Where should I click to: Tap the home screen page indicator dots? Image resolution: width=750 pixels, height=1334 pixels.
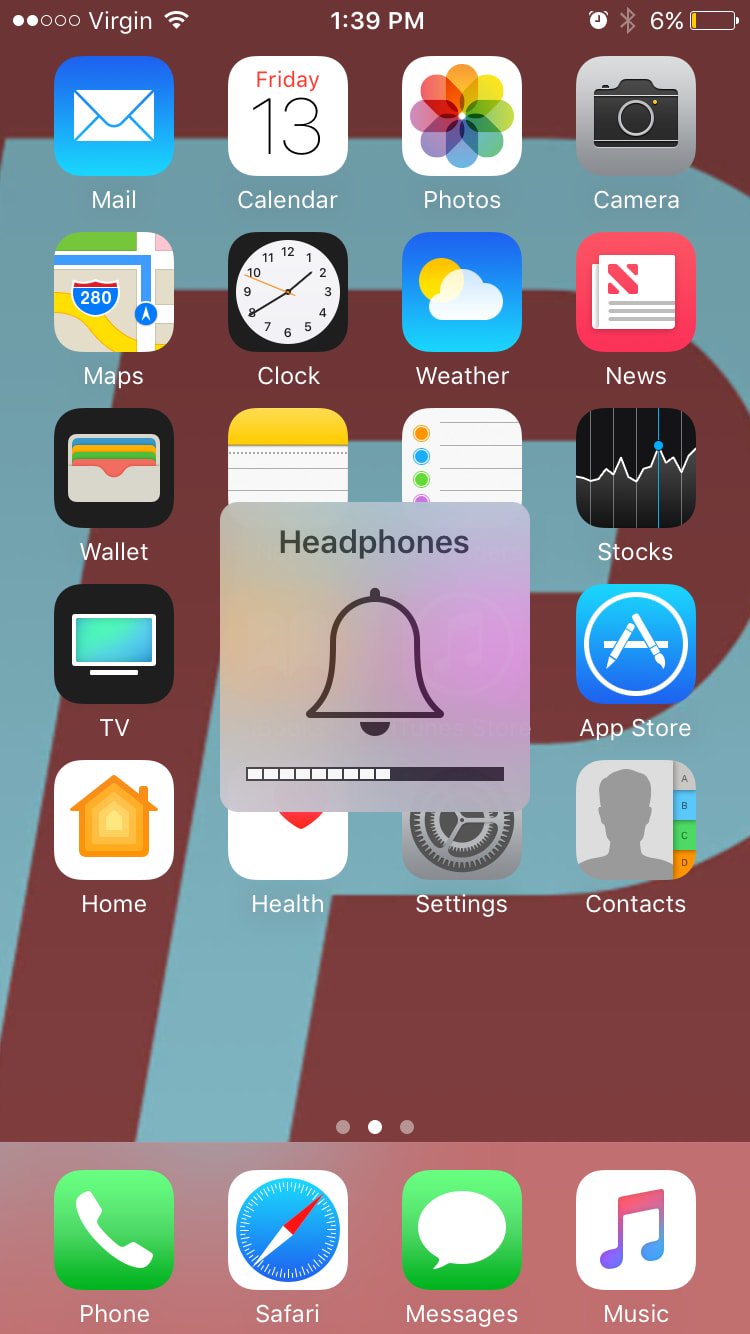(x=375, y=1127)
